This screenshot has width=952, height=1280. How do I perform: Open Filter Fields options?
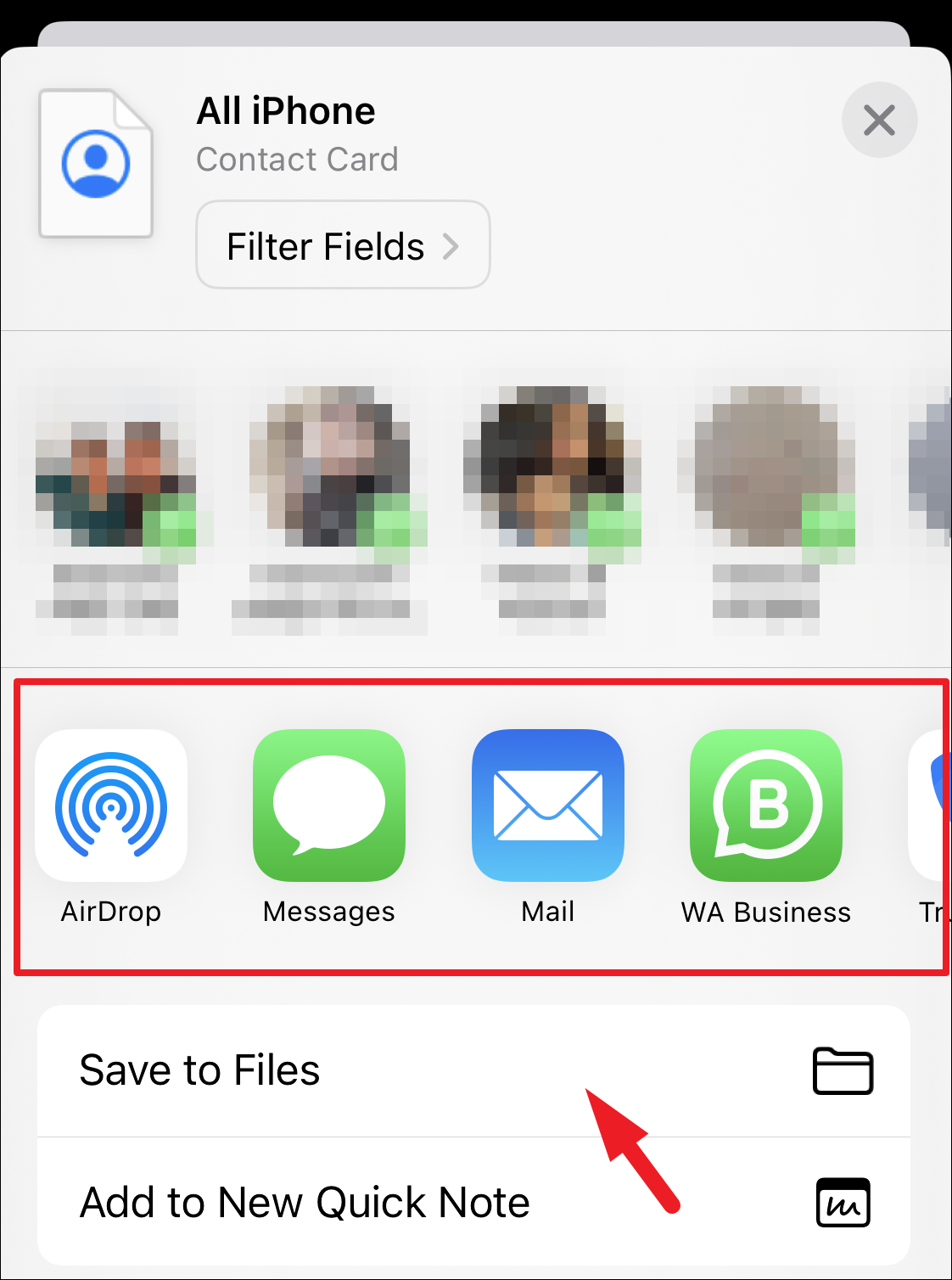pyautogui.click(x=343, y=245)
